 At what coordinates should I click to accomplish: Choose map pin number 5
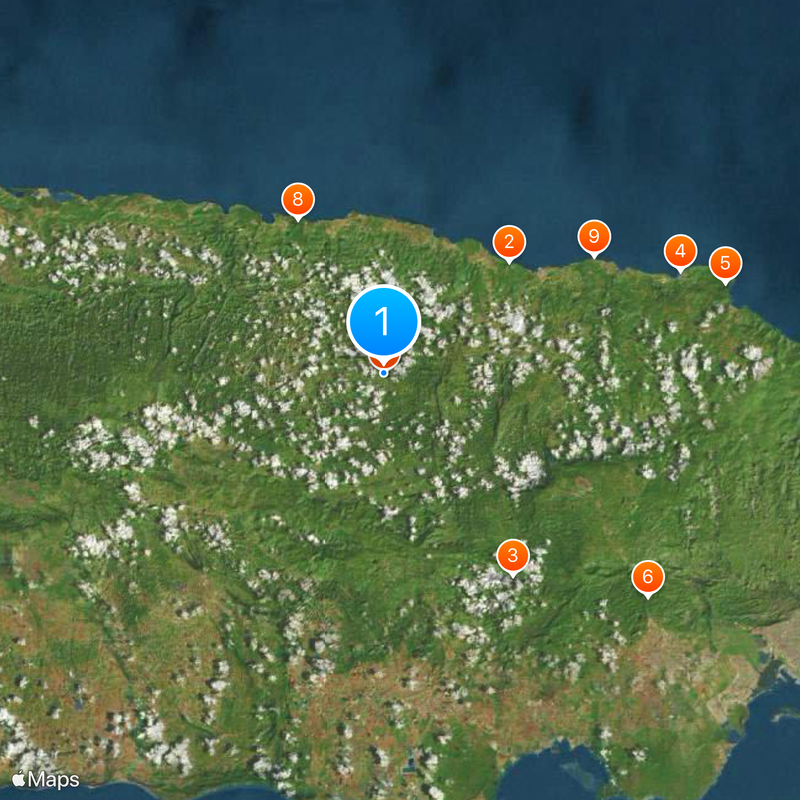(725, 264)
